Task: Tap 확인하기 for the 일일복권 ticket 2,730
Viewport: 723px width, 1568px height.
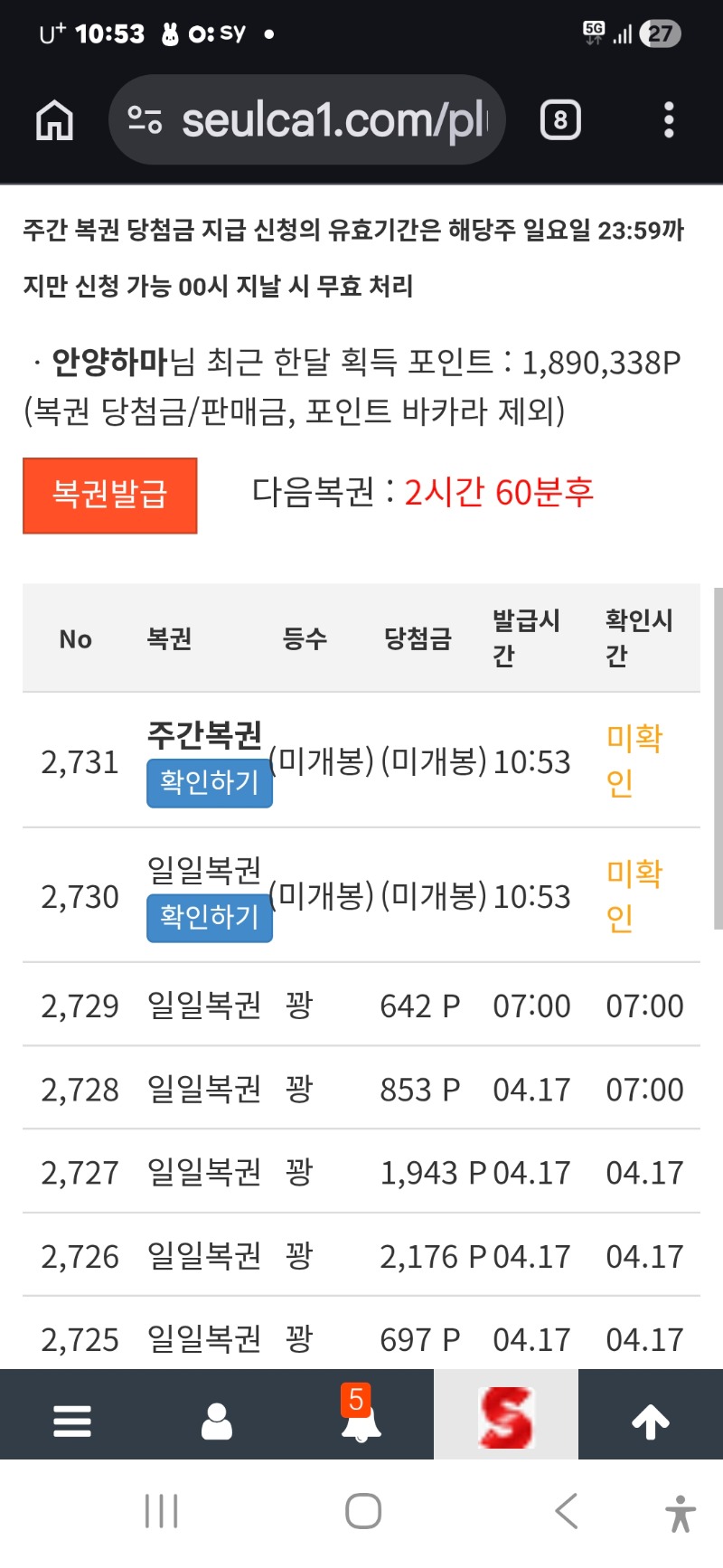Action: 210,918
